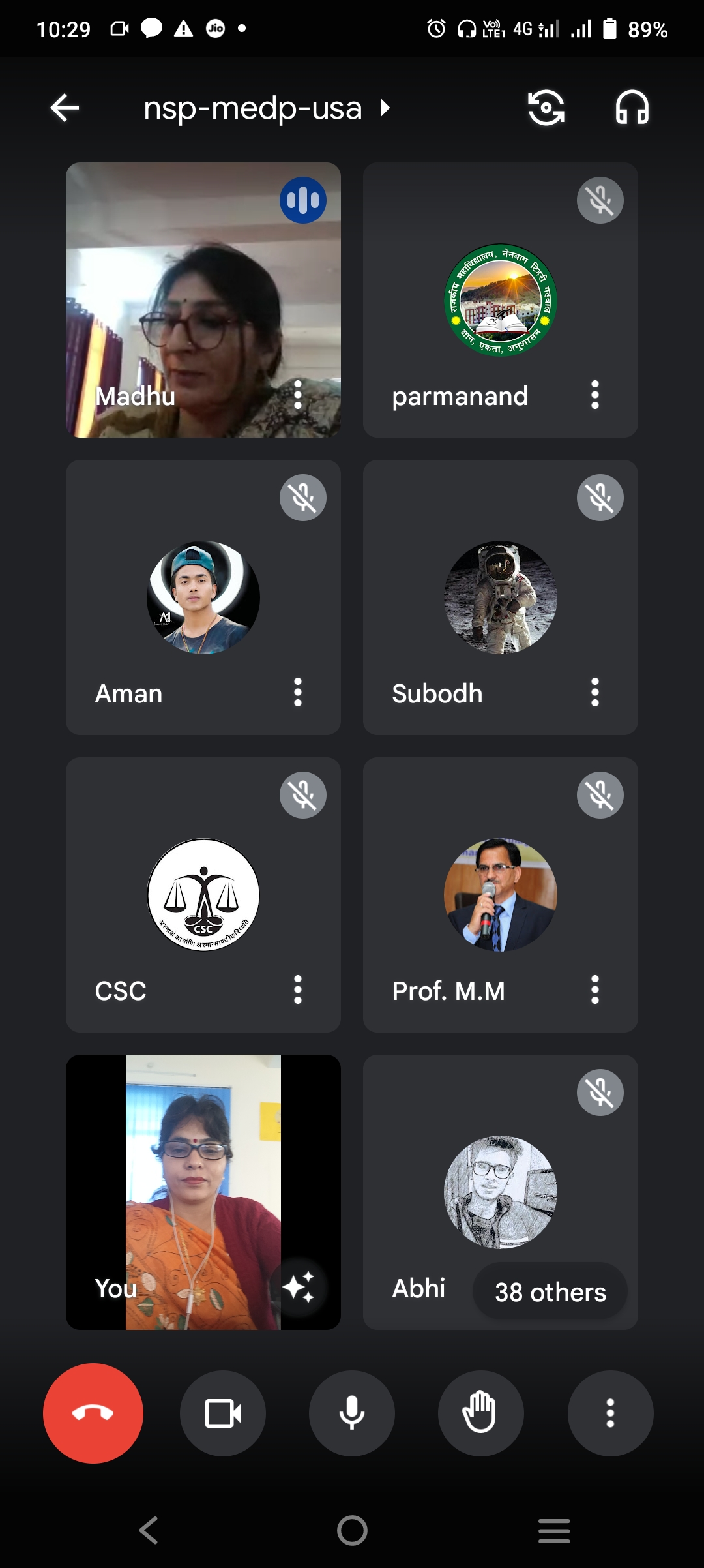Hang up and leave the call
The height and width of the screenshot is (1568, 704).
[x=93, y=1413]
